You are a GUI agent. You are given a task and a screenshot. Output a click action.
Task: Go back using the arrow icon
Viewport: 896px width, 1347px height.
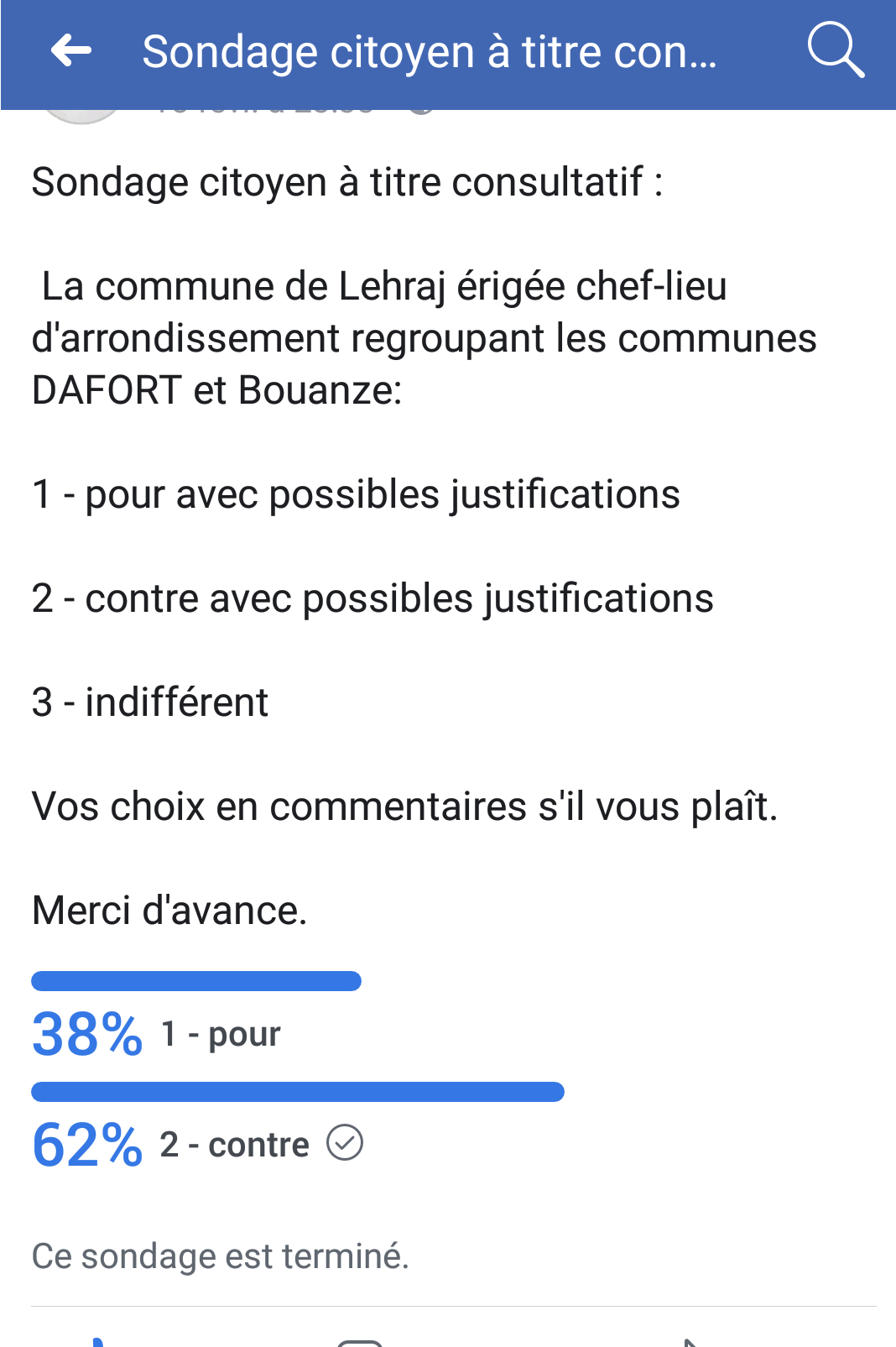click(x=70, y=51)
